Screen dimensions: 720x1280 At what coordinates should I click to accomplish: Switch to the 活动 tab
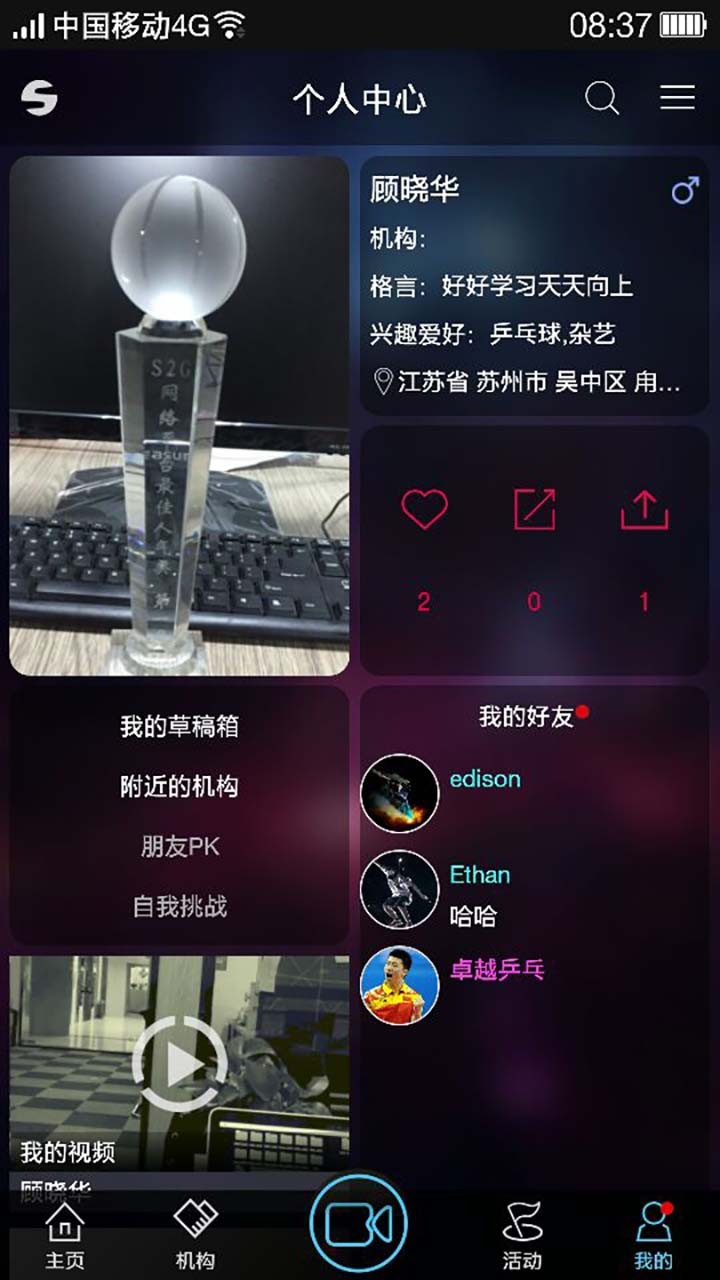pyautogui.click(x=522, y=1236)
